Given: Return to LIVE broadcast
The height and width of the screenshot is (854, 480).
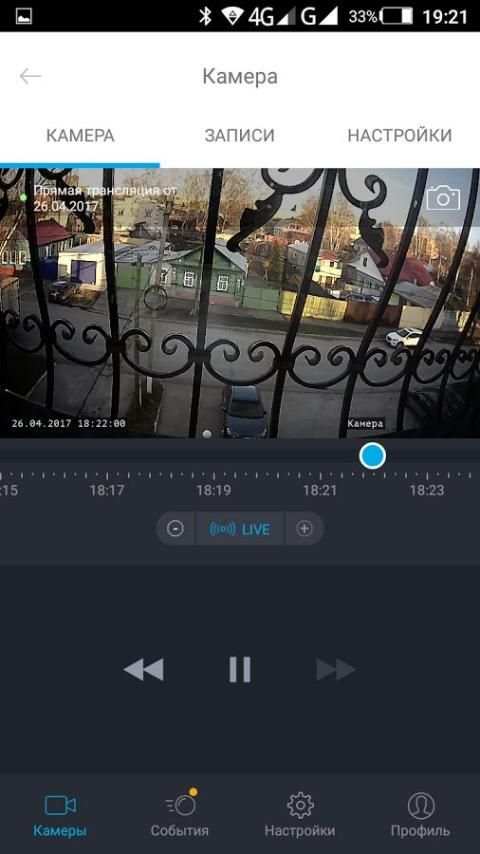Looking at the screenshot, I should 240,529.
